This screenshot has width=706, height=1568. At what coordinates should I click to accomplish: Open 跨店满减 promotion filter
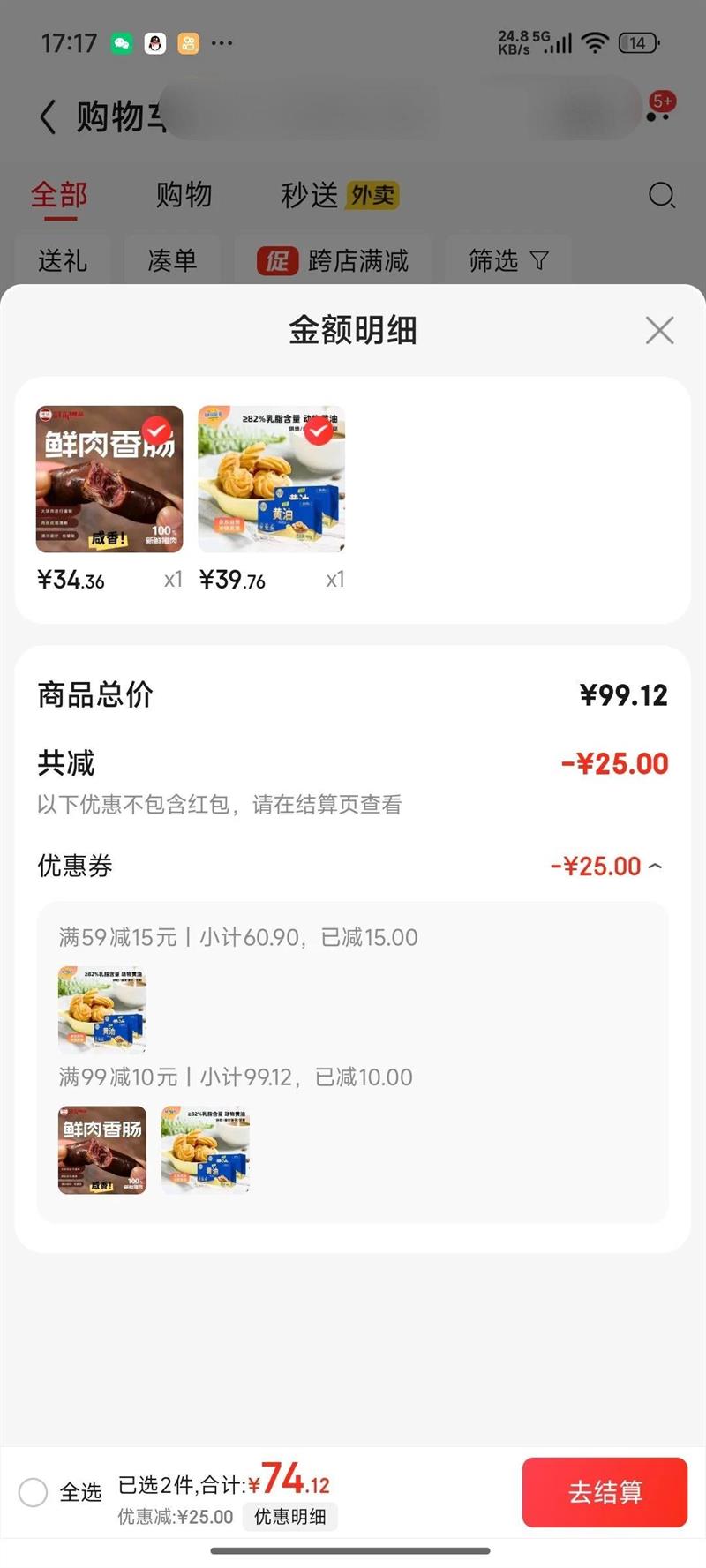click(x=333, y=260)
